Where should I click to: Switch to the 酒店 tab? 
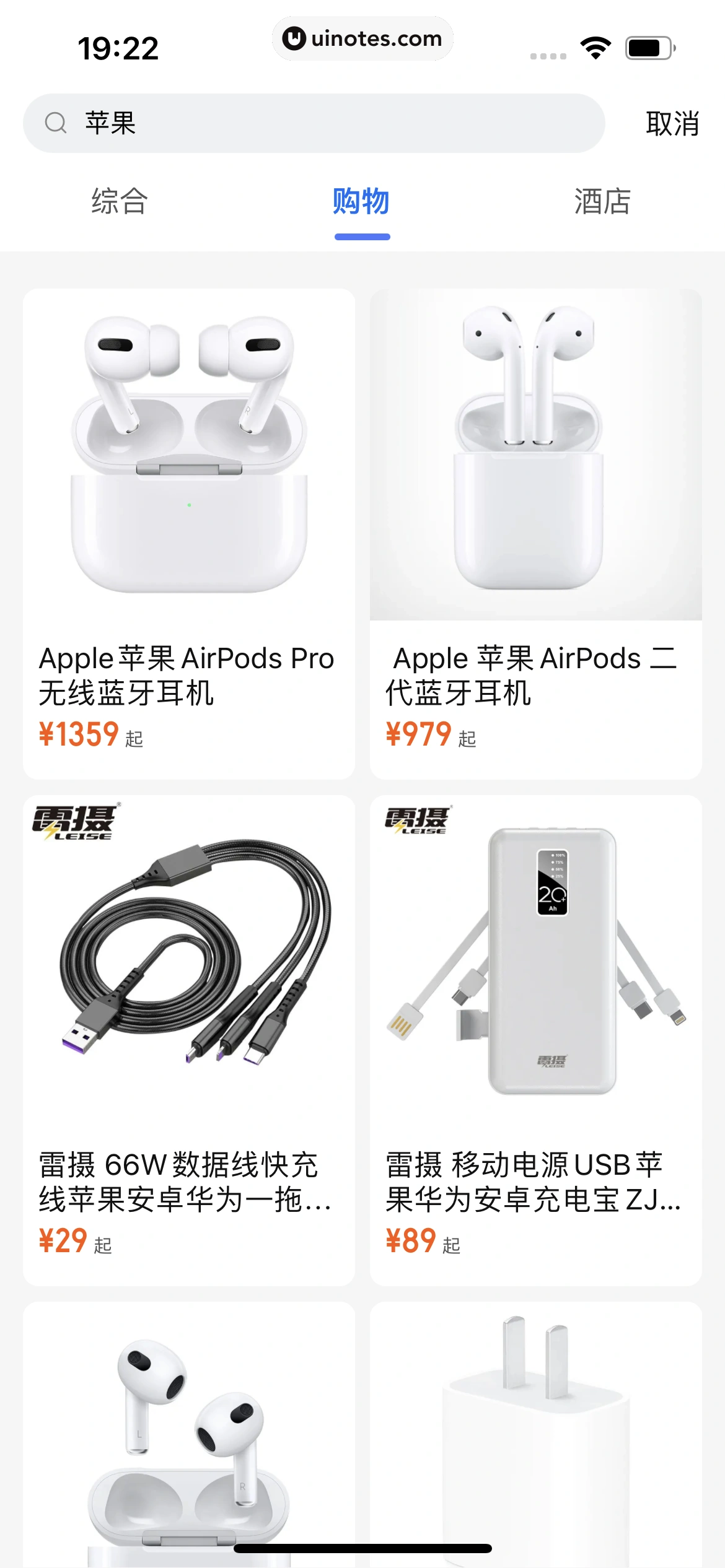[602, 202]
